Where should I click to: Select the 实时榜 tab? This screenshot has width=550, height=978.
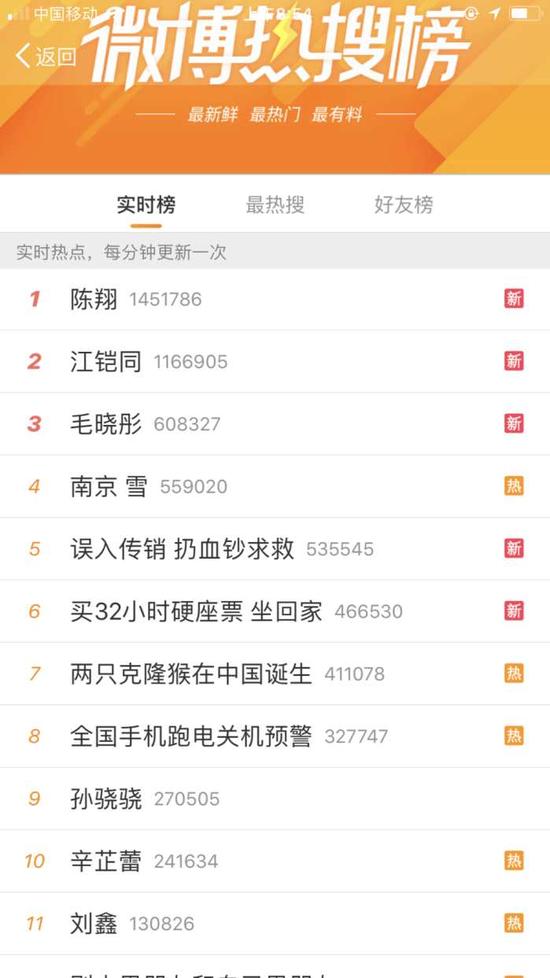pyautogui.click(x=146, y=205)
